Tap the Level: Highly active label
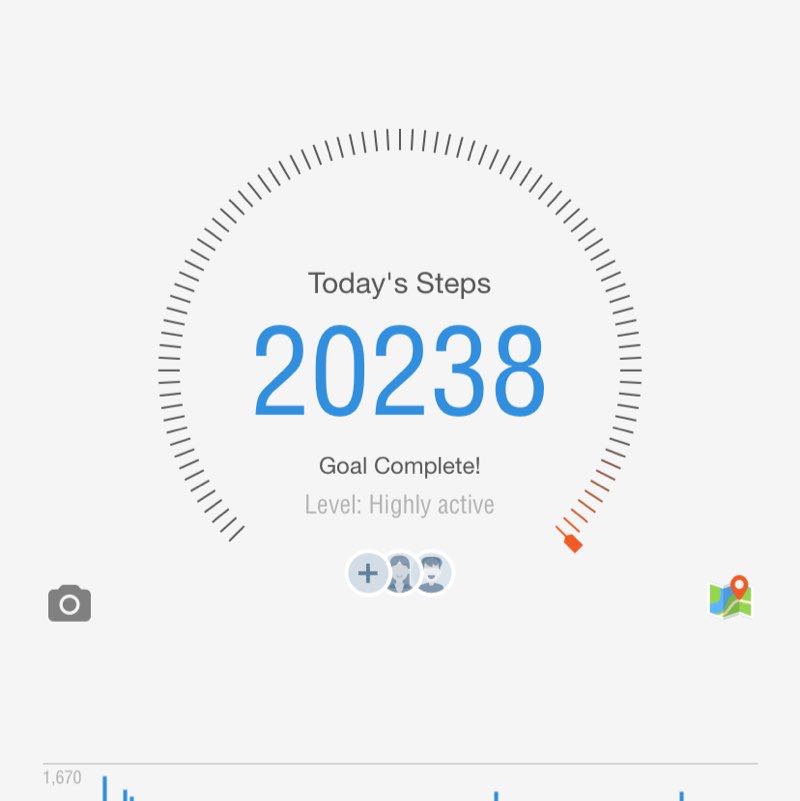The height and width of the screenshot is (801, 800). (400, 504)
